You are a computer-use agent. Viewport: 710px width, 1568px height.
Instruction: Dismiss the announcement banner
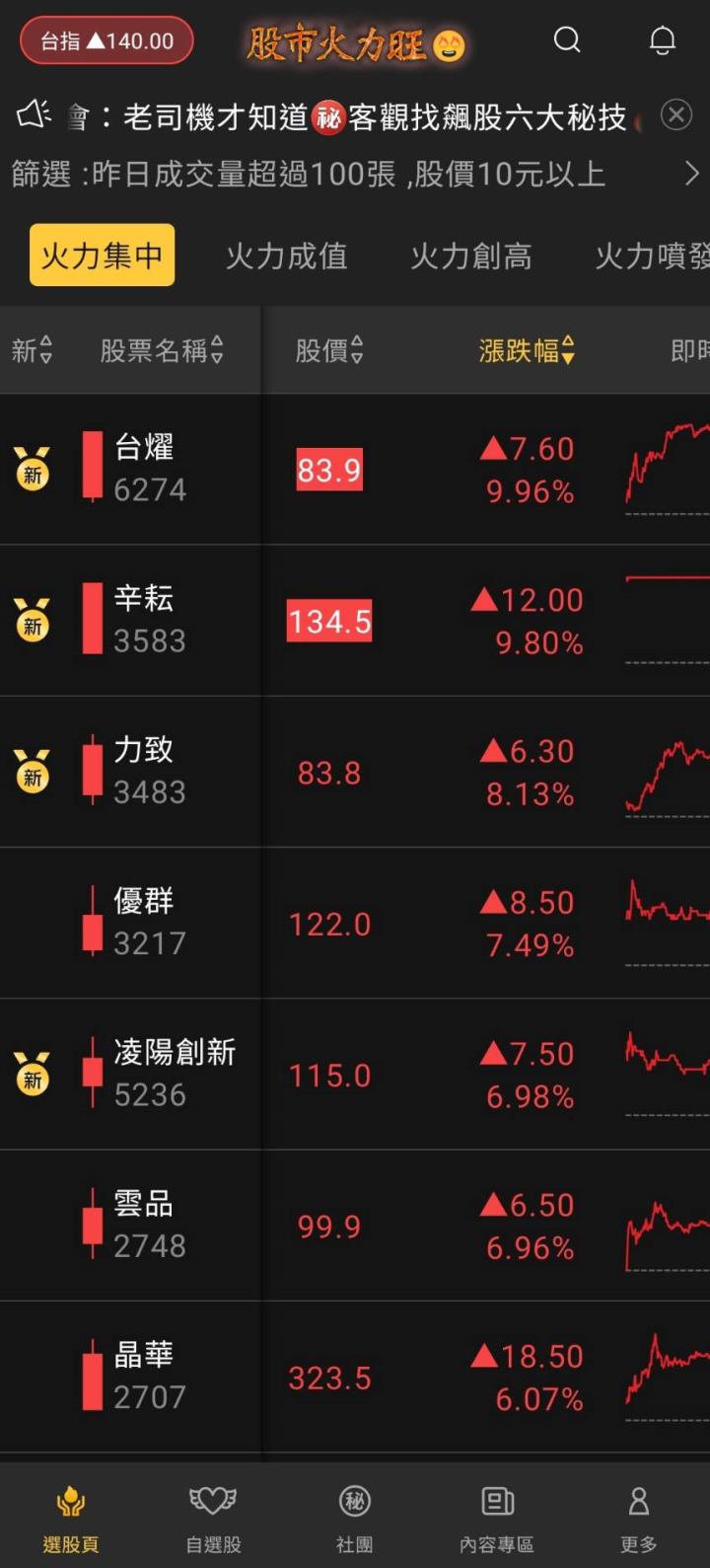point(675,115)
